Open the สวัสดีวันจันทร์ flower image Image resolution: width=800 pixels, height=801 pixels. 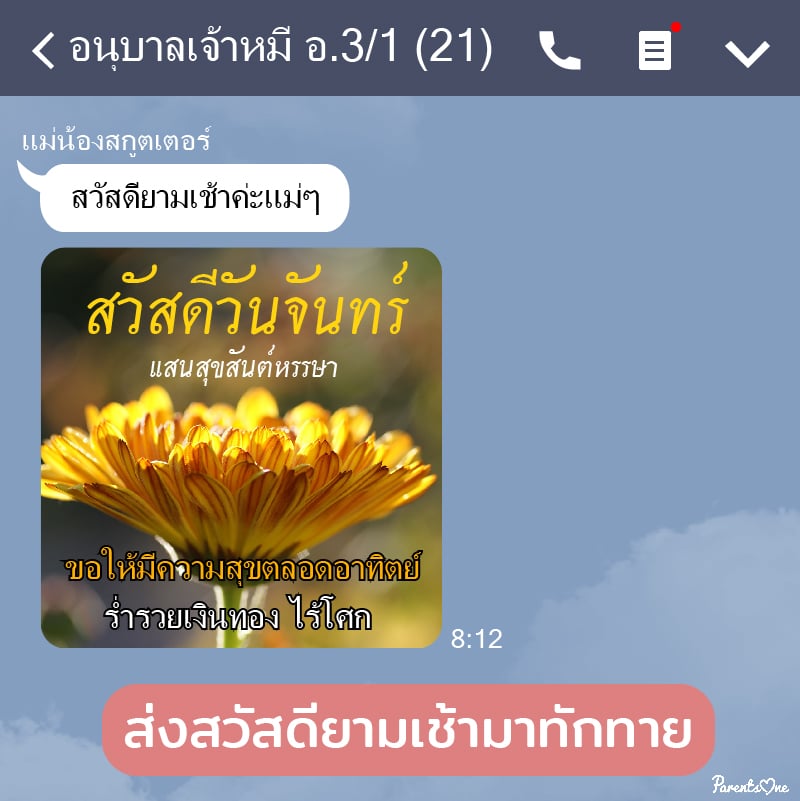coord(241,447)
